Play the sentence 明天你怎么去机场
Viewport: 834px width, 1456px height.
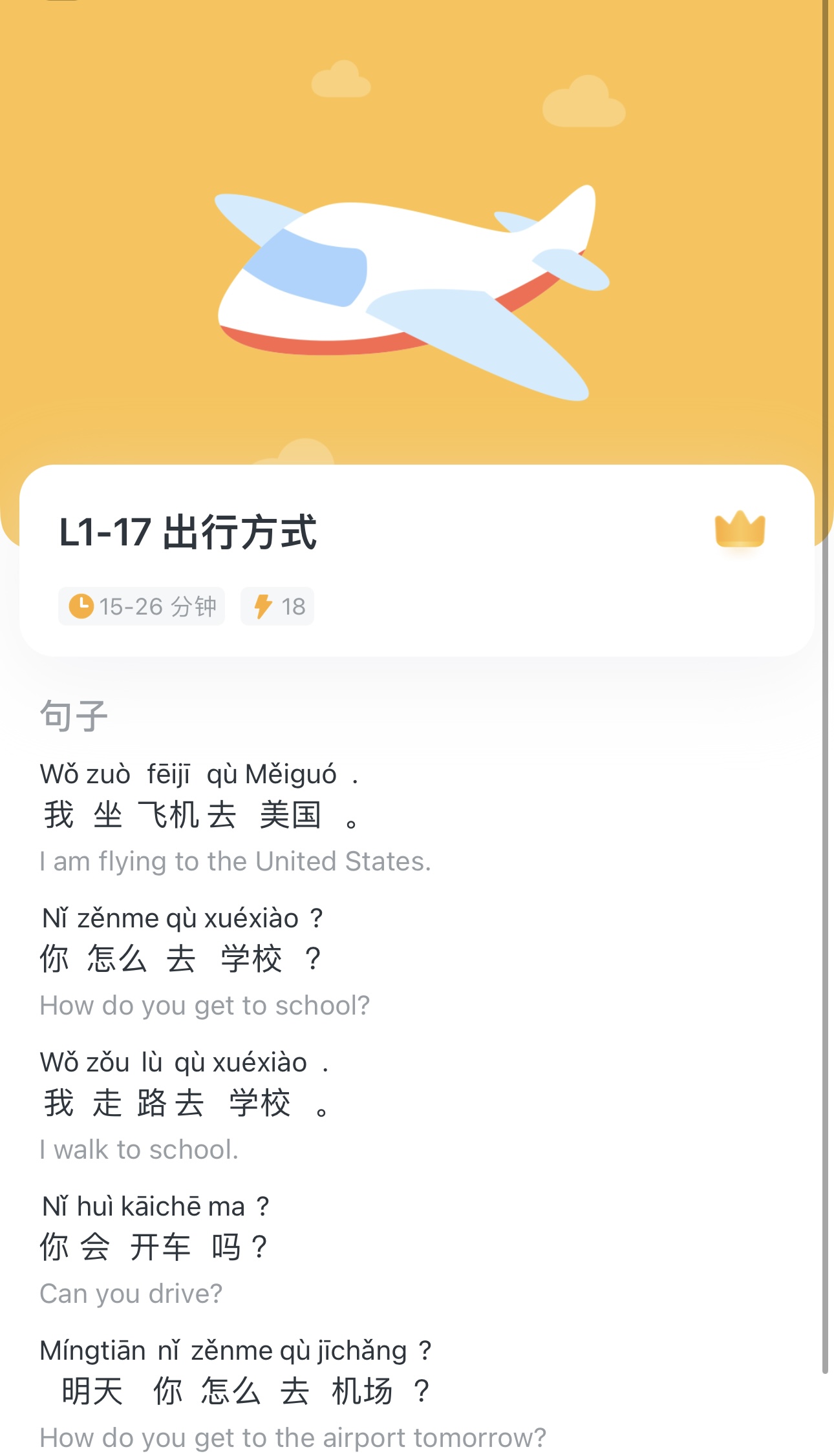pyautogui.click(x=246, y=1391)
